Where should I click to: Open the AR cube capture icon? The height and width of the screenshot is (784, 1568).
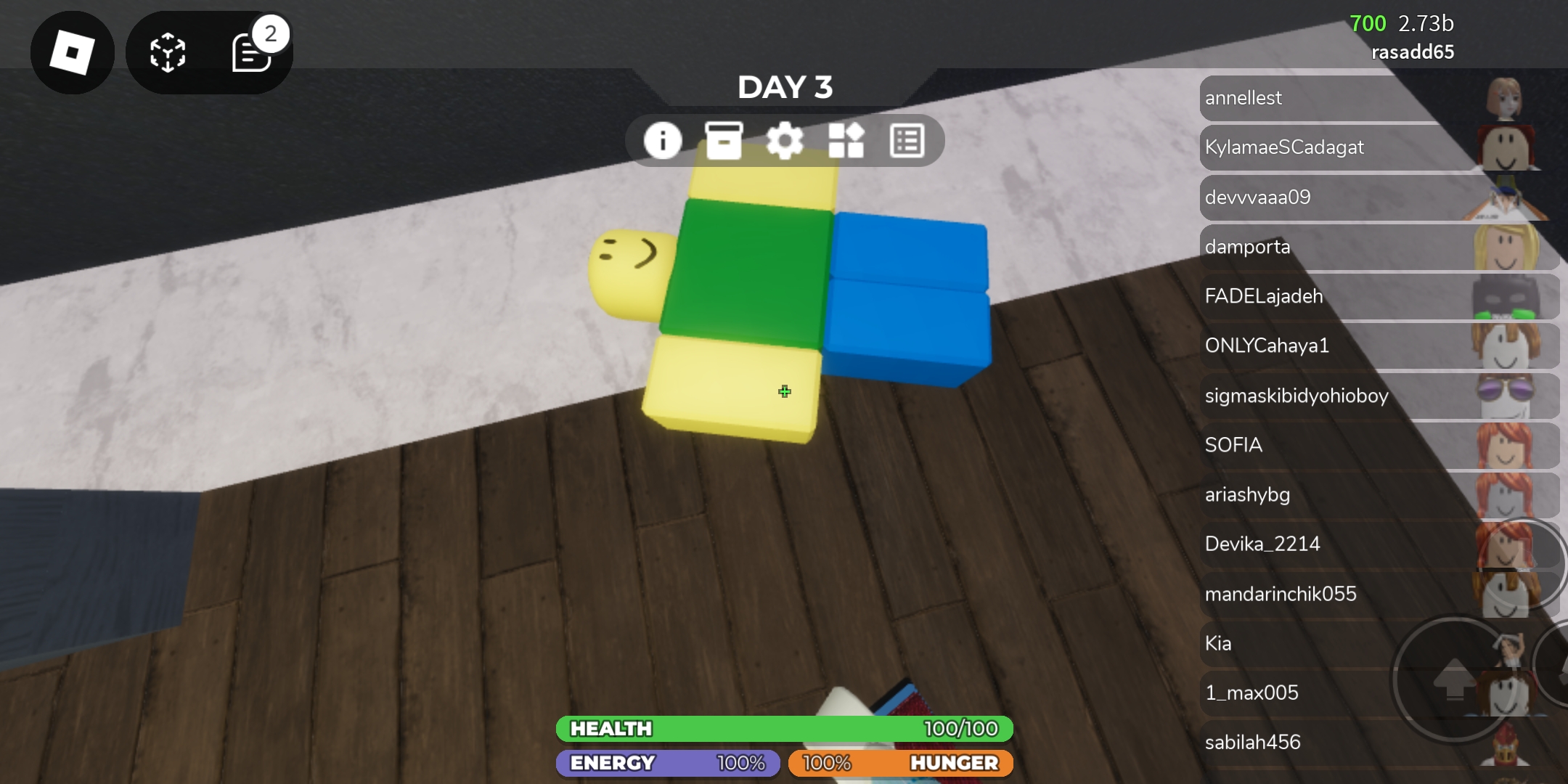[168, 52]
